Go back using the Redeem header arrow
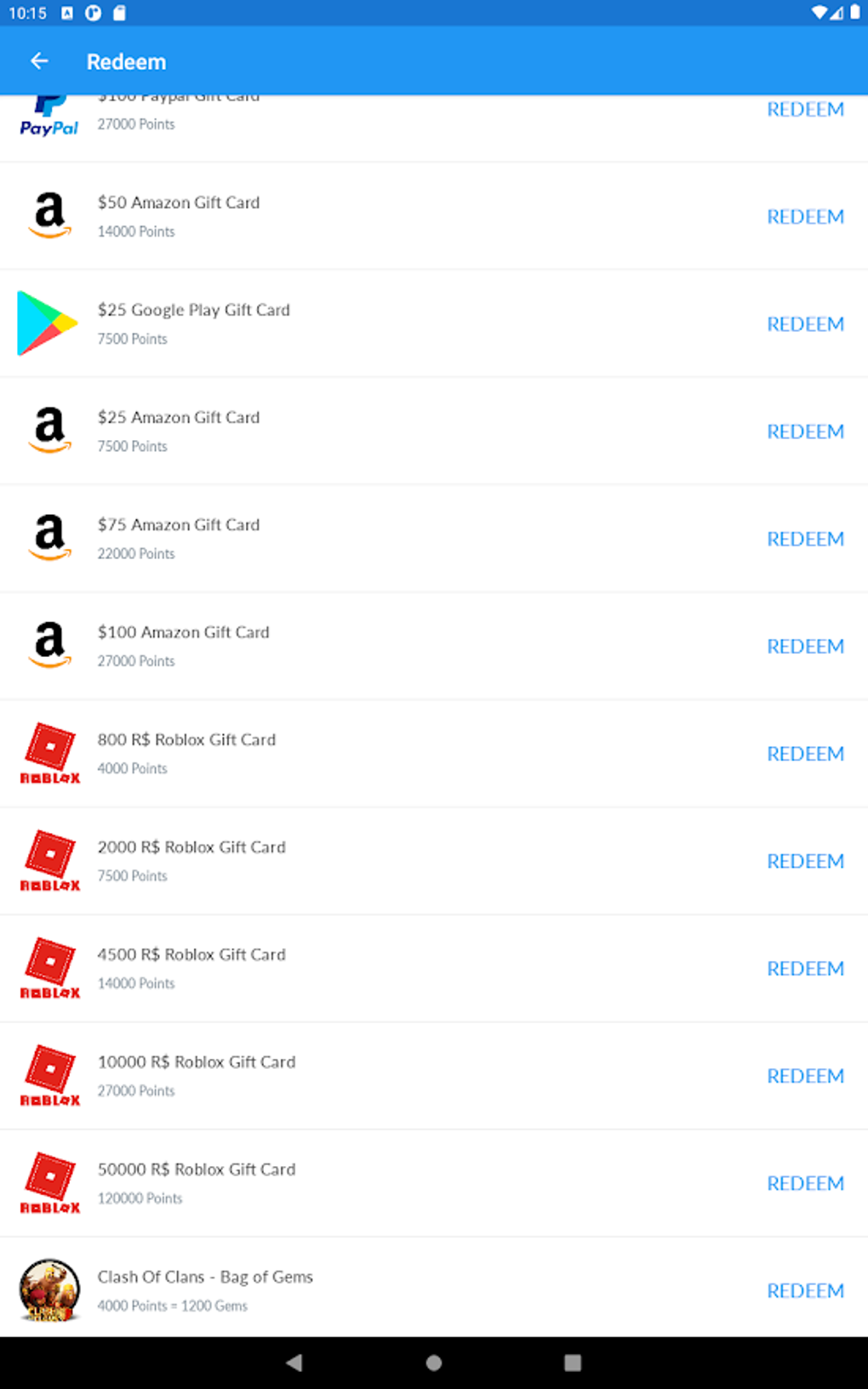The image size is (868, 1389). pos(39,61)
